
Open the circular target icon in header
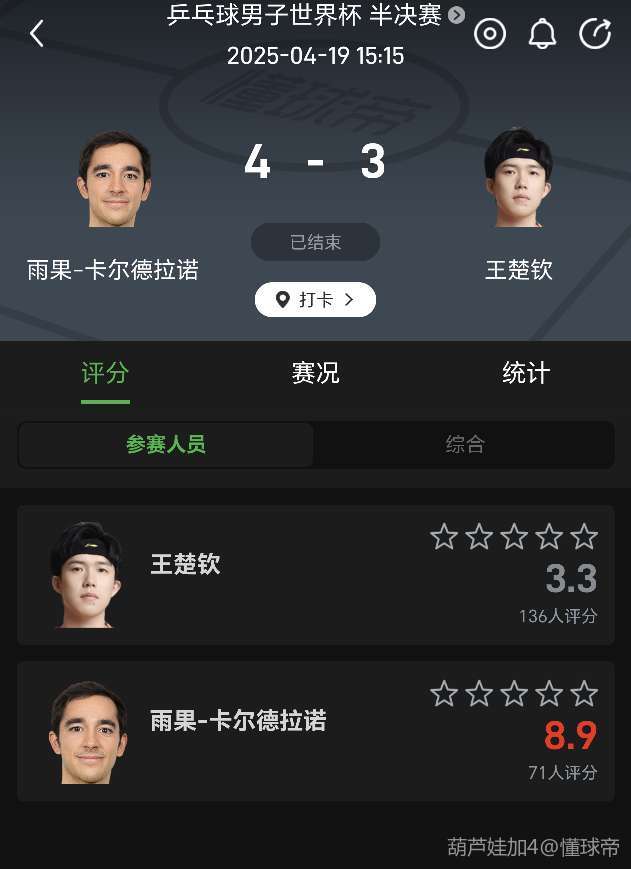click(490, 34)
